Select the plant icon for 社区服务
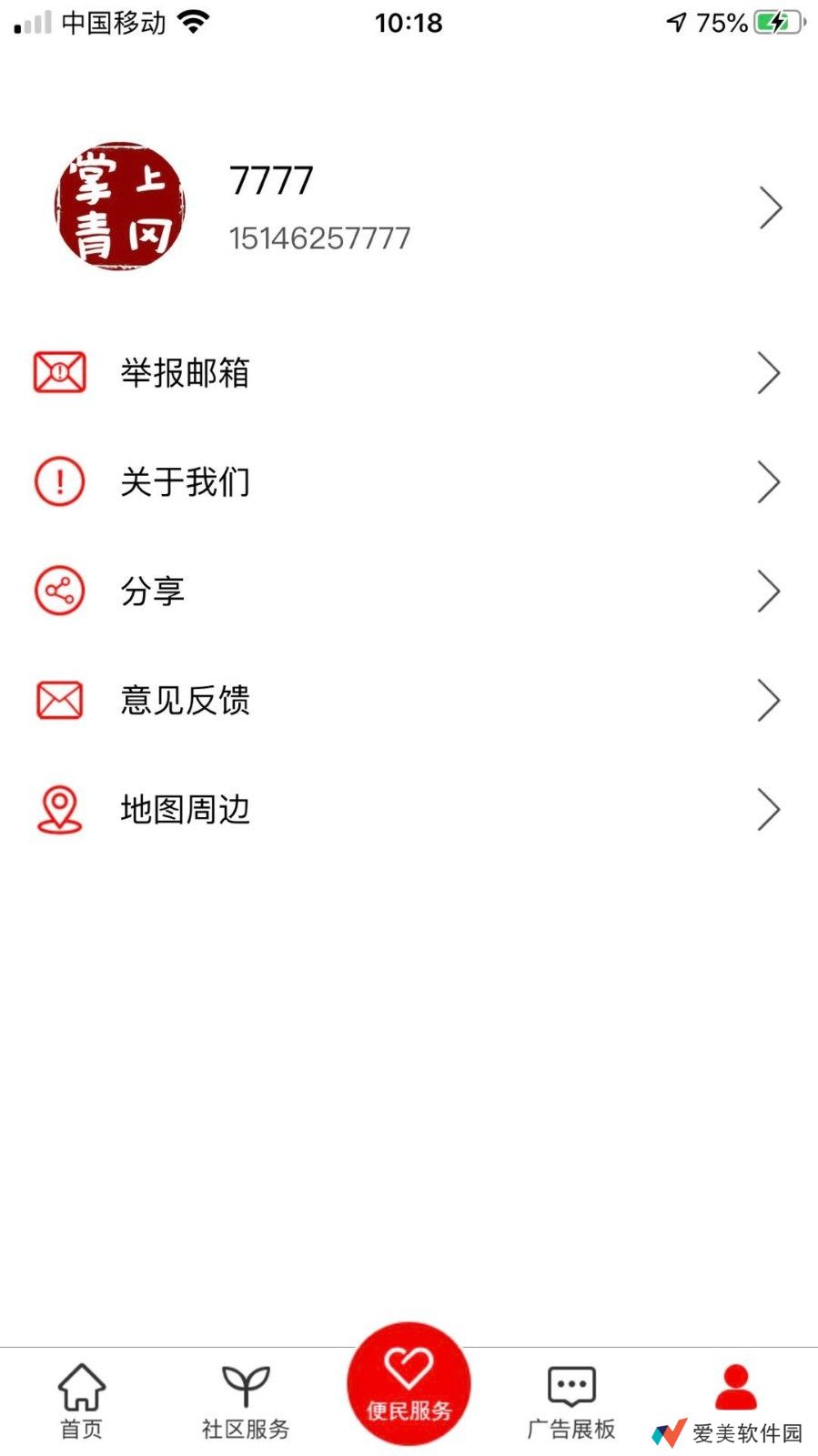 (243, 1383)
